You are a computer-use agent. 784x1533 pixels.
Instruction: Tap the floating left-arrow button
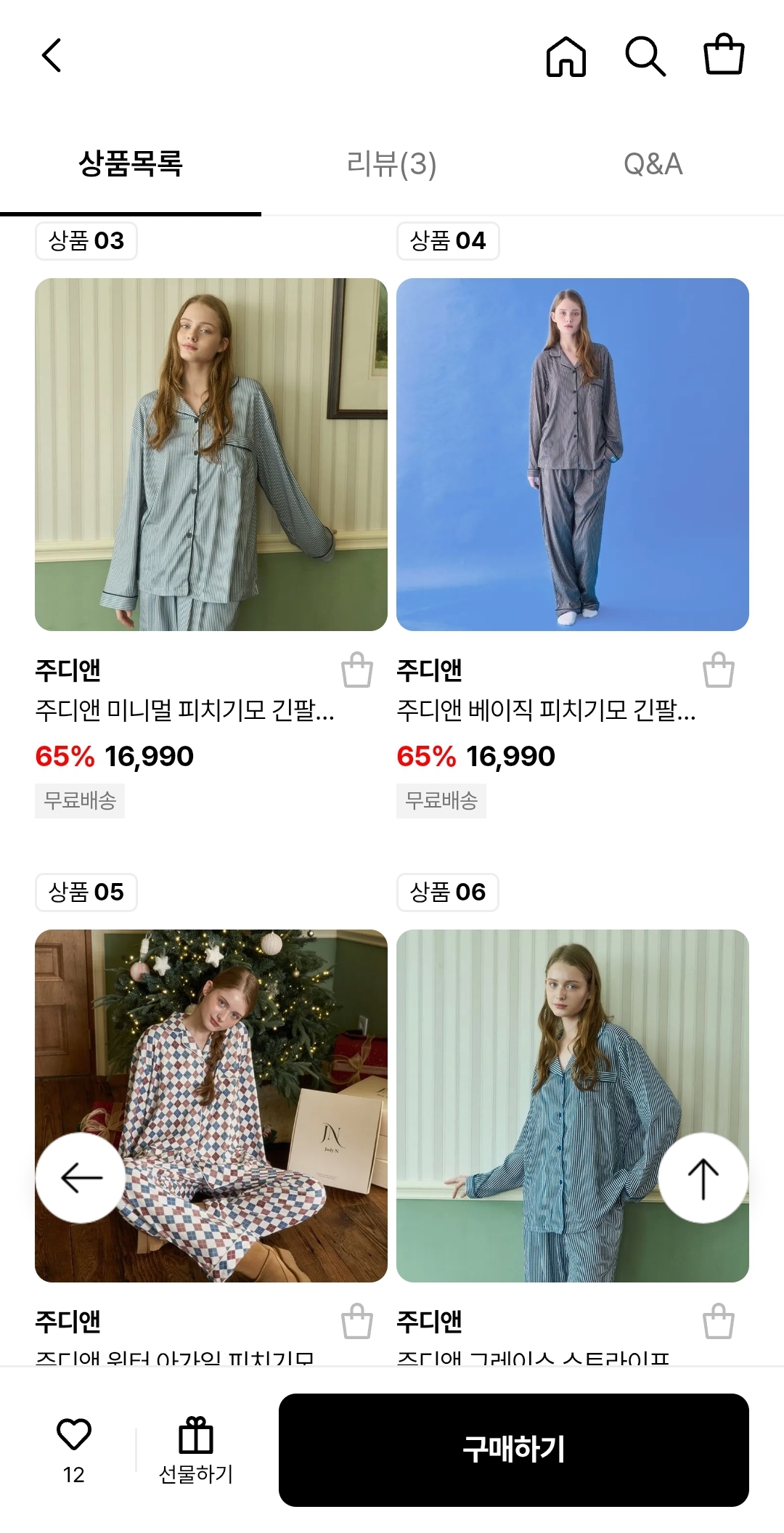point(81,1178)
